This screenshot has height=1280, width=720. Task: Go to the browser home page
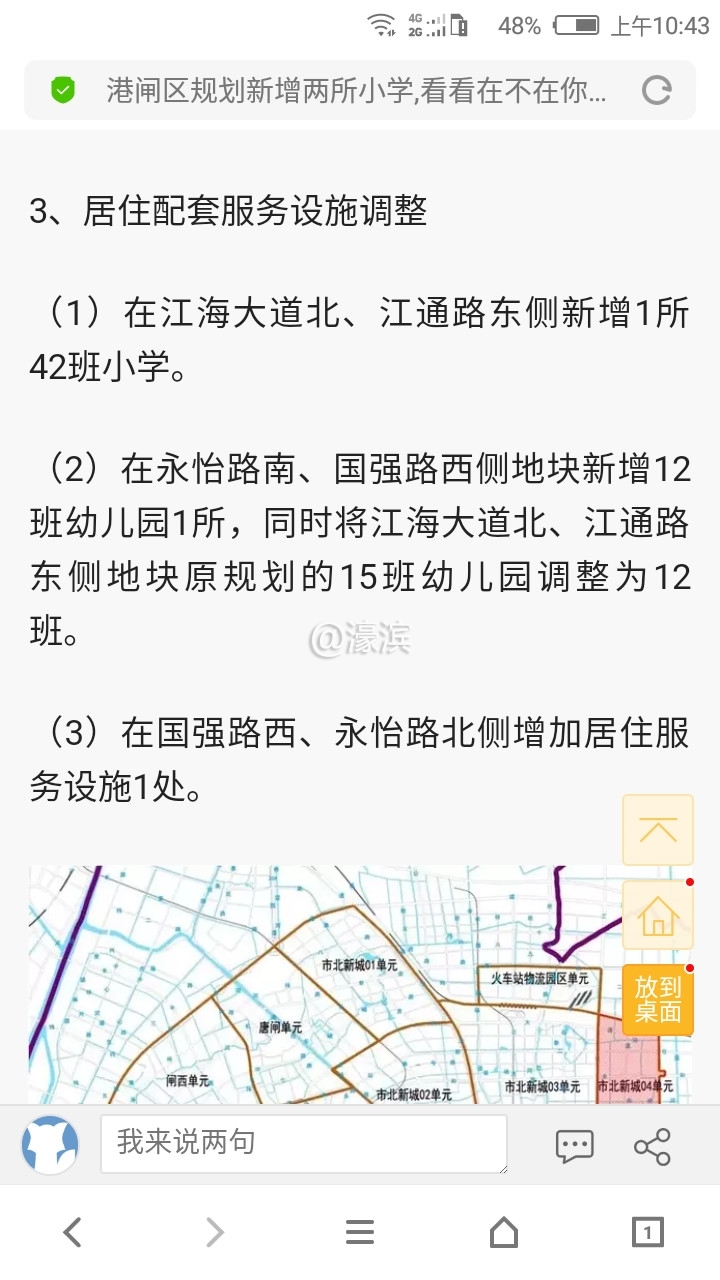coord(504,1233)
